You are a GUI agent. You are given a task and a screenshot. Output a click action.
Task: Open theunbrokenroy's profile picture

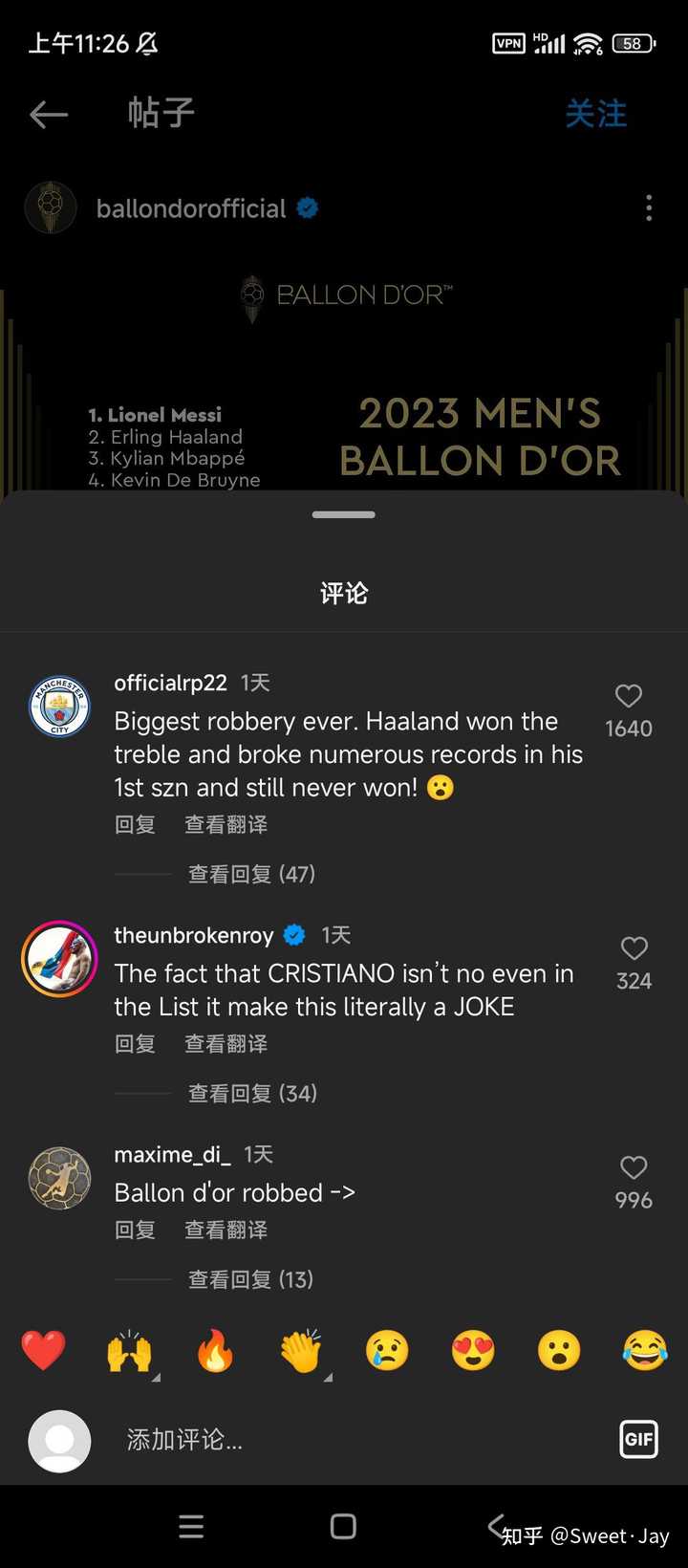[59, 959]
